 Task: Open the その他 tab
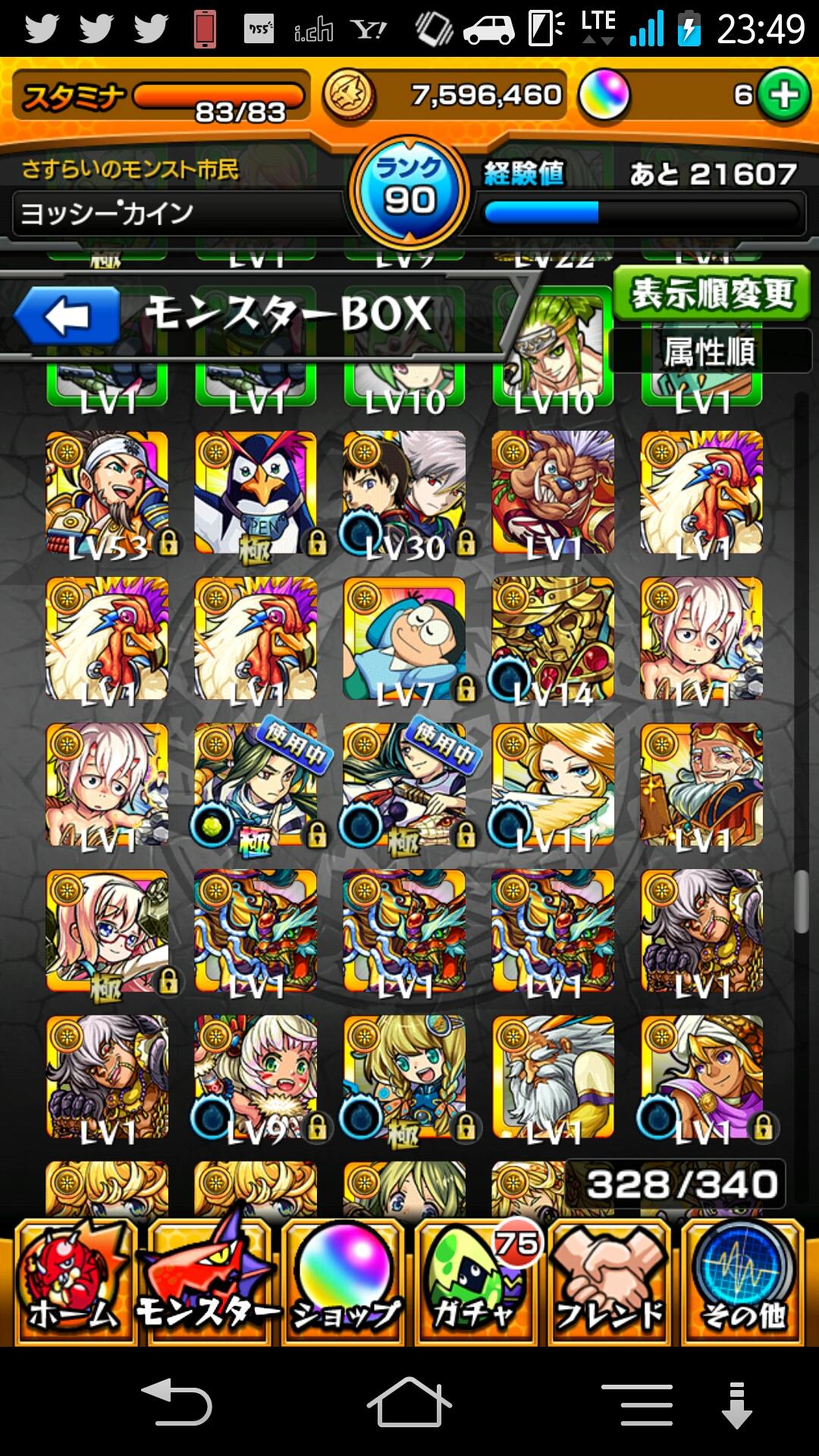click(743, 1283)
